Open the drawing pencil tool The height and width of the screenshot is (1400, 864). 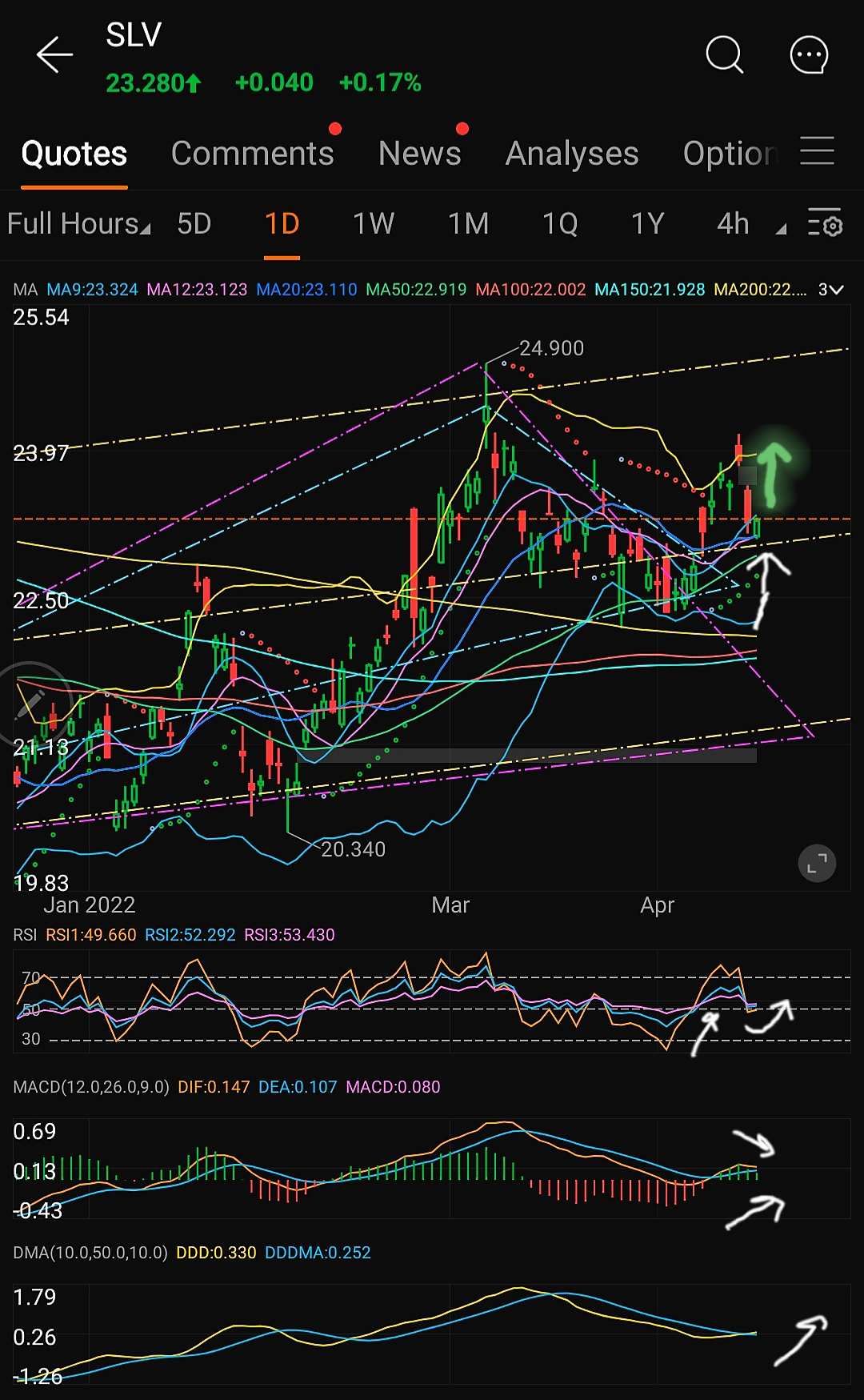[x=30, y=704]
